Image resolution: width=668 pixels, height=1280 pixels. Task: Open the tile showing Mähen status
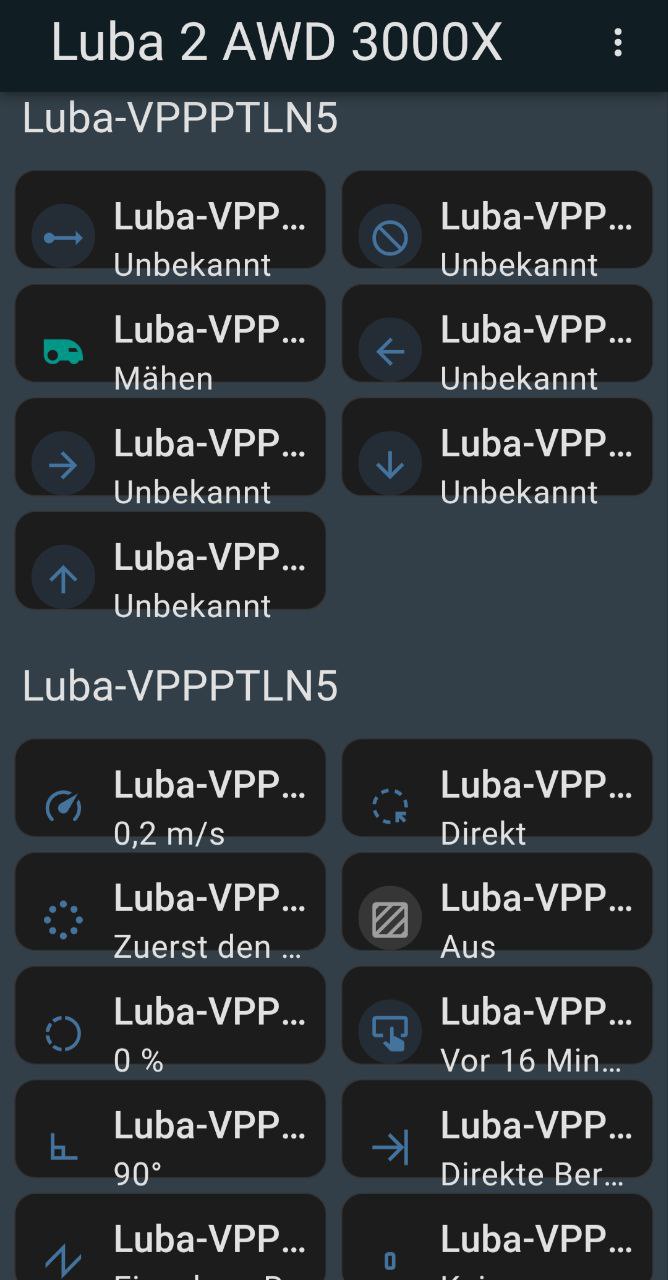170,333
